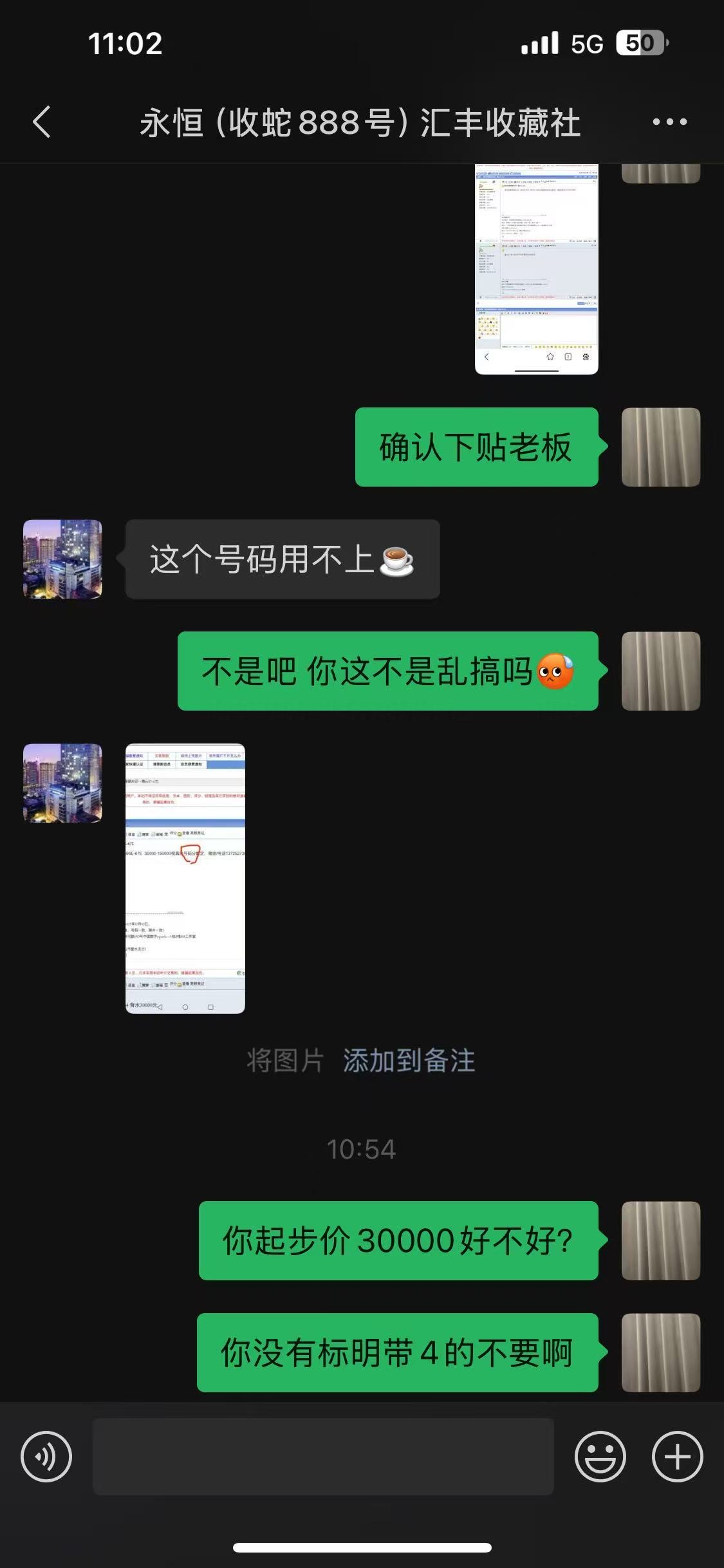Open the emoji sticker panel
Viewport: 724px width, 1568px height.
pos(600,1457)
